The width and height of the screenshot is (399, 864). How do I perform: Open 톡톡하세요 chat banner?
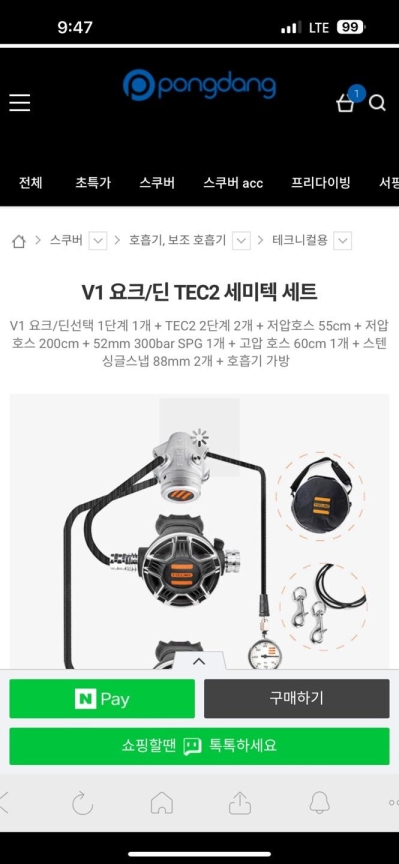coord(200,746)
